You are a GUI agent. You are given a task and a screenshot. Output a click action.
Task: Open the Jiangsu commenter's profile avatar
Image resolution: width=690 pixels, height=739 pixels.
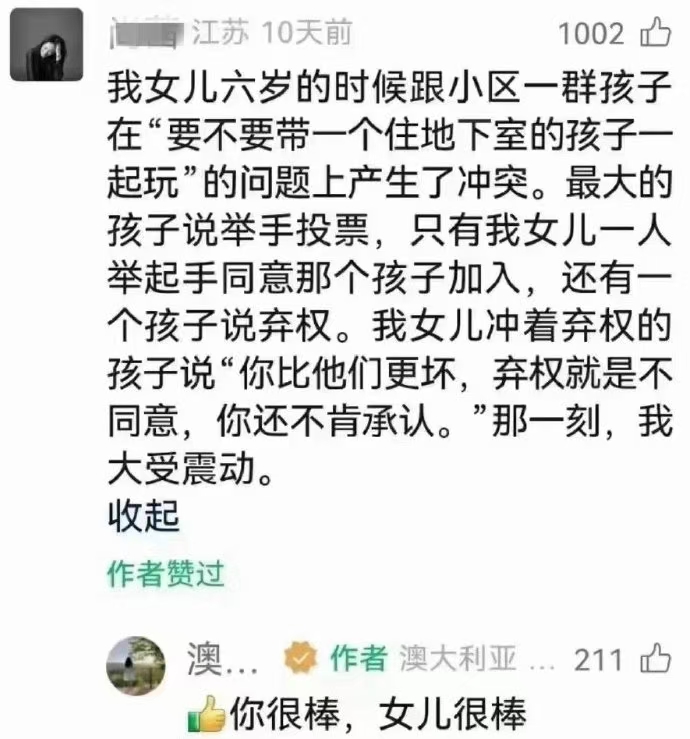[46, 44]
